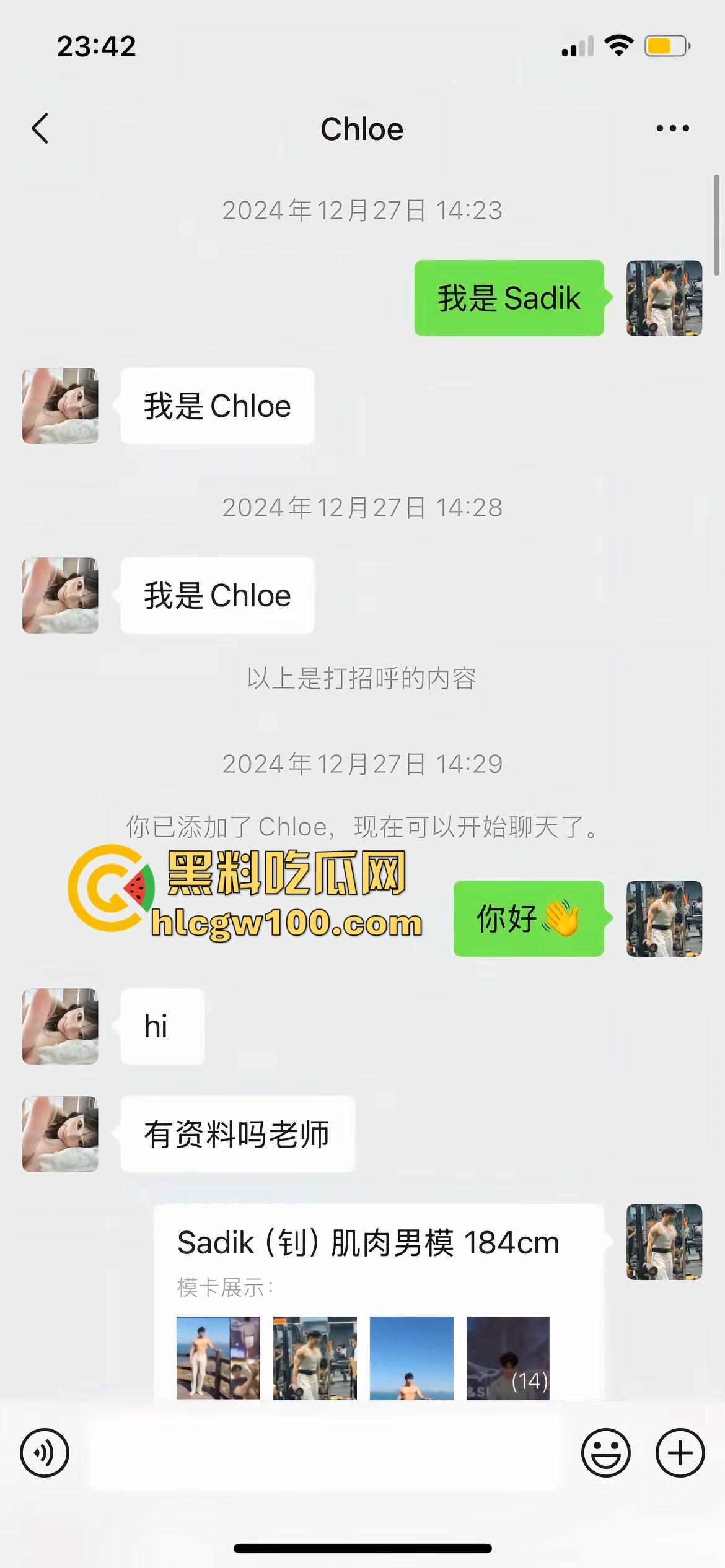Tap the chat title Chloe

(362, 128)
